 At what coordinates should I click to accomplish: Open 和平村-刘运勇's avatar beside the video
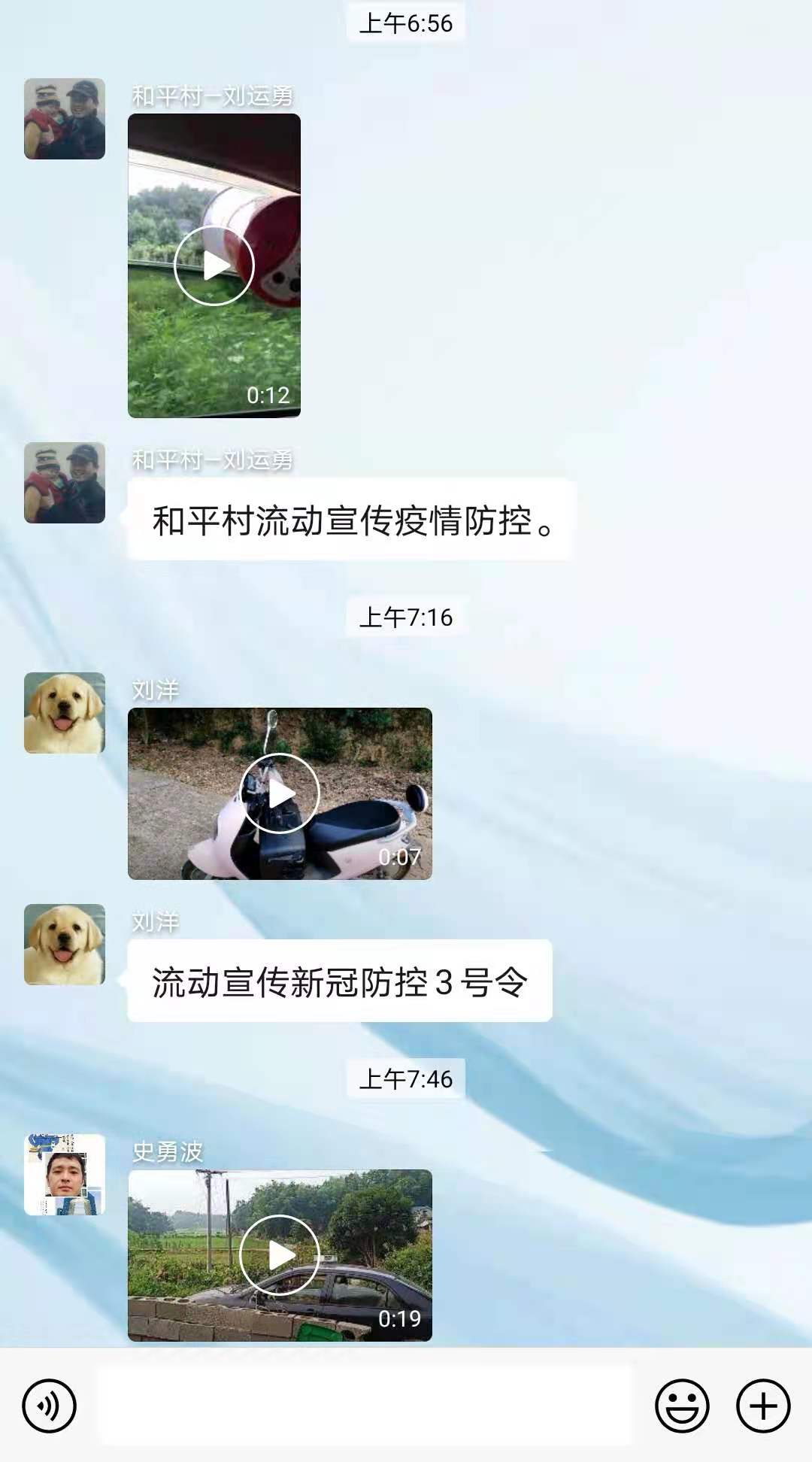point(65,119)
